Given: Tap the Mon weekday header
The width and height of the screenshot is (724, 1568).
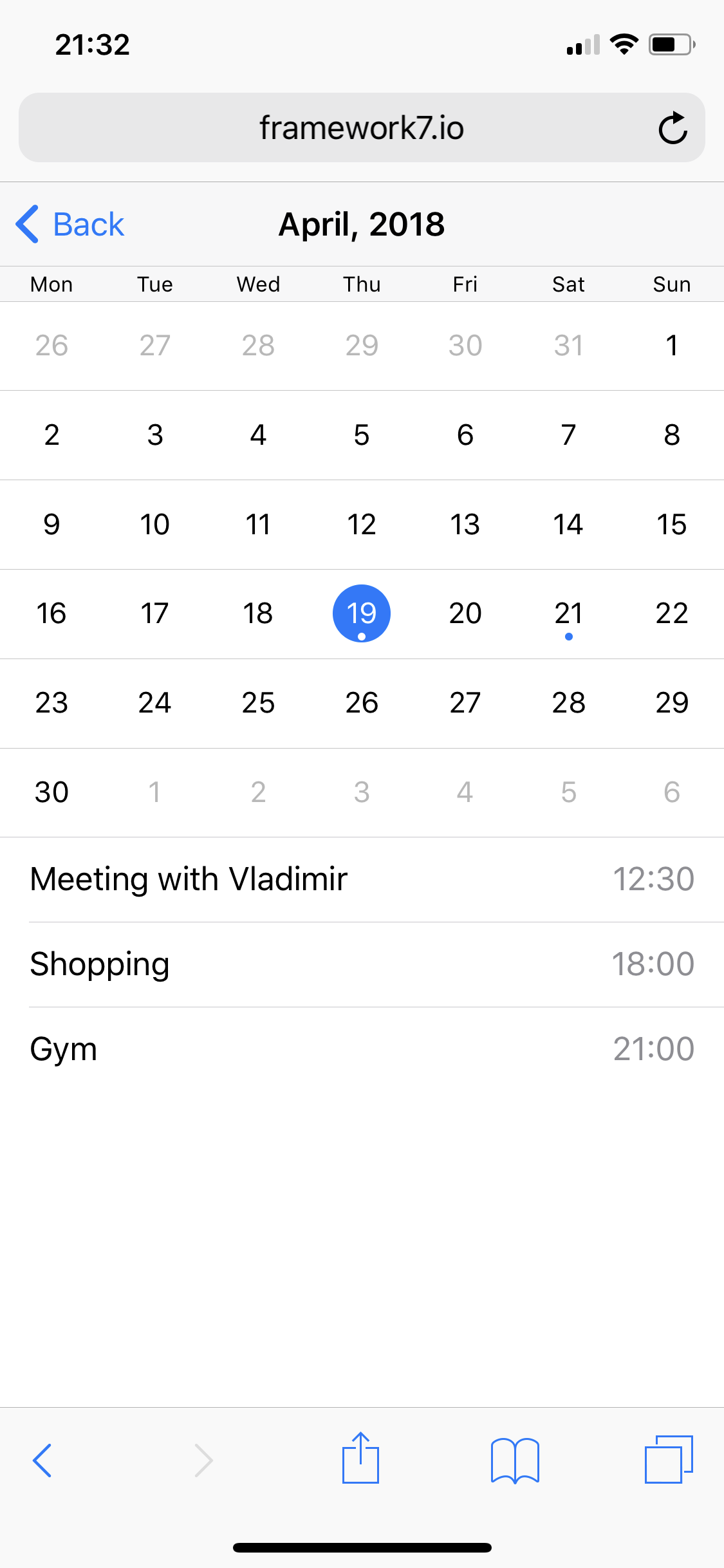Looking at the screenshot, I should (x=51, y=284).
